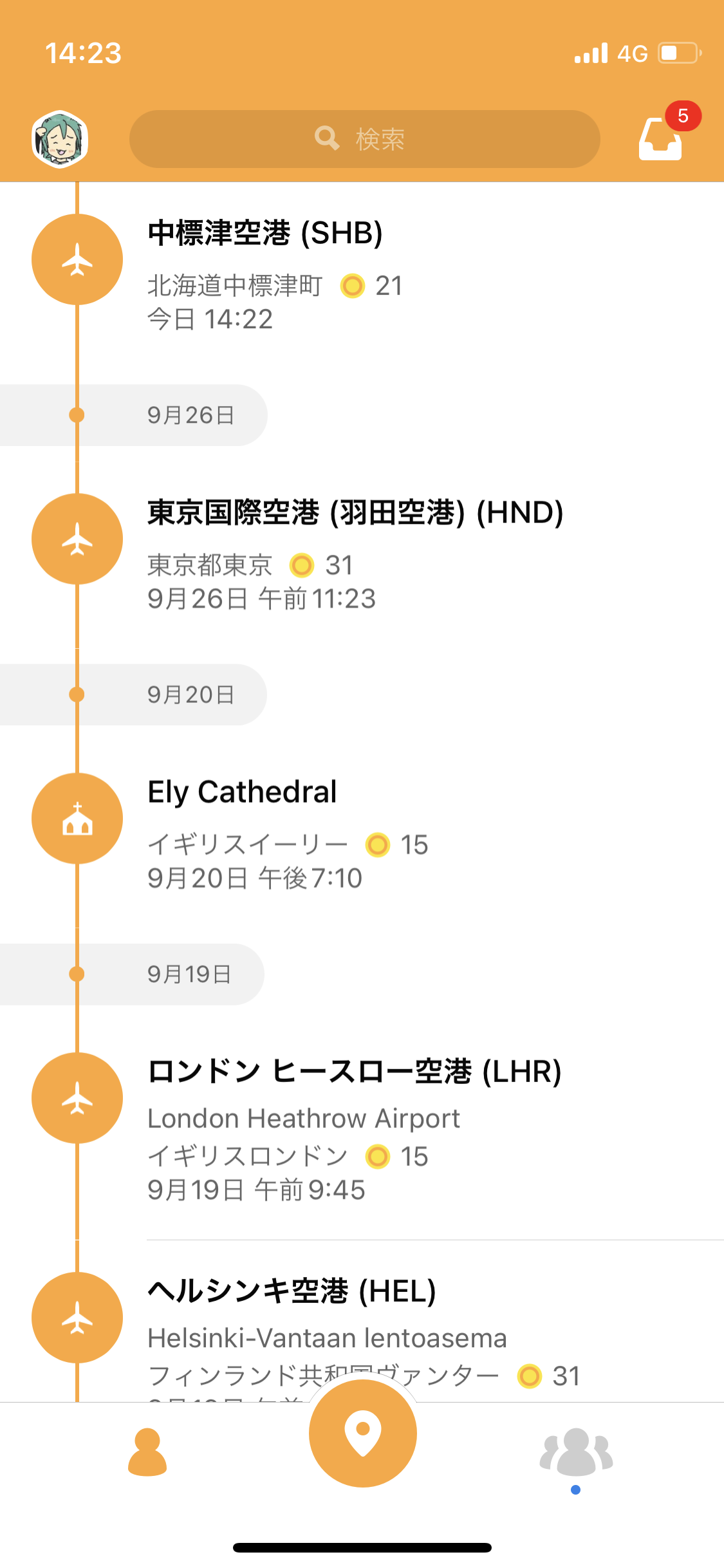The image size is (724, 1568).
Task: Tap the 検索 search field
Action: tap(364, 139)
